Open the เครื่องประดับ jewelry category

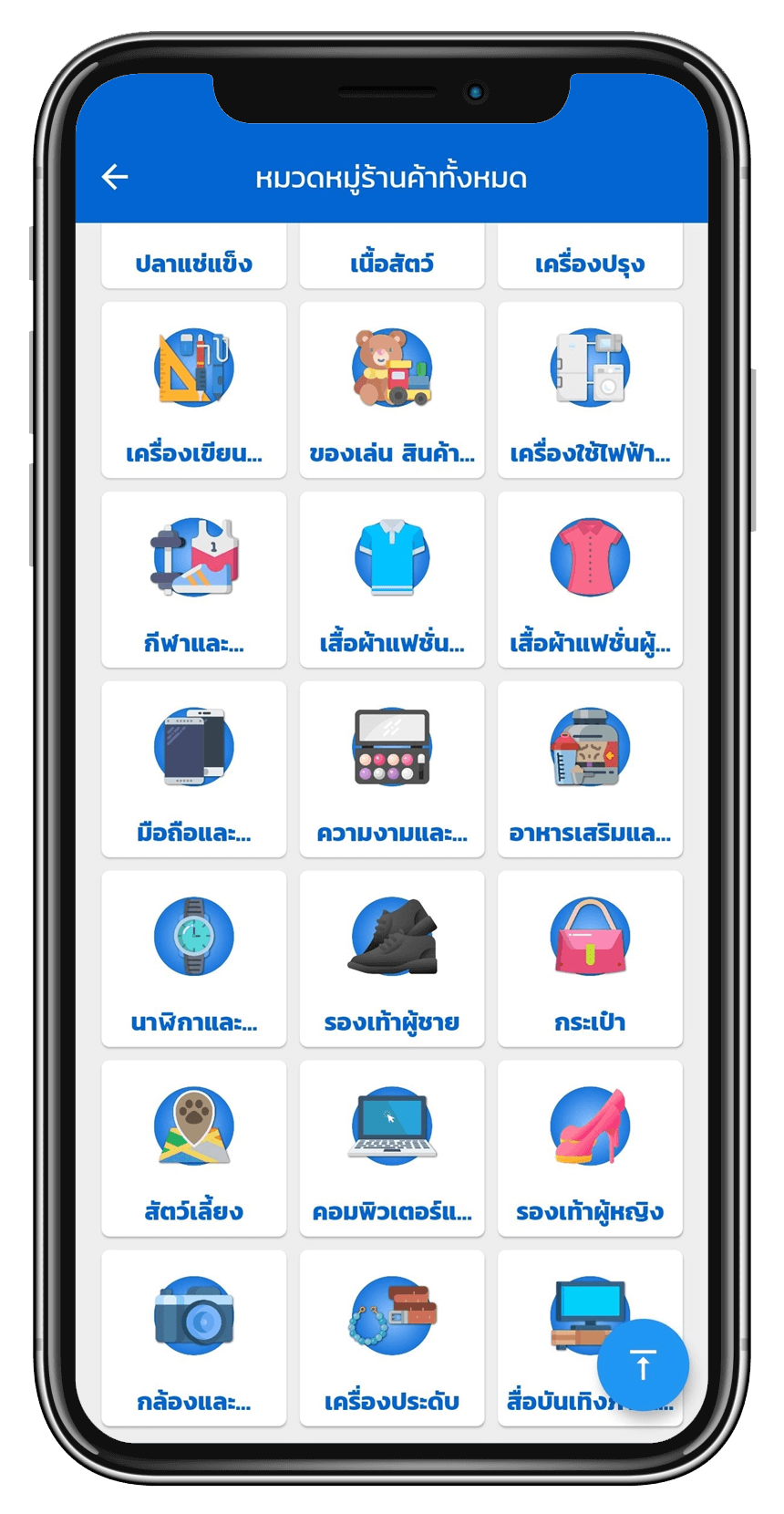(x=392, y=1339)
